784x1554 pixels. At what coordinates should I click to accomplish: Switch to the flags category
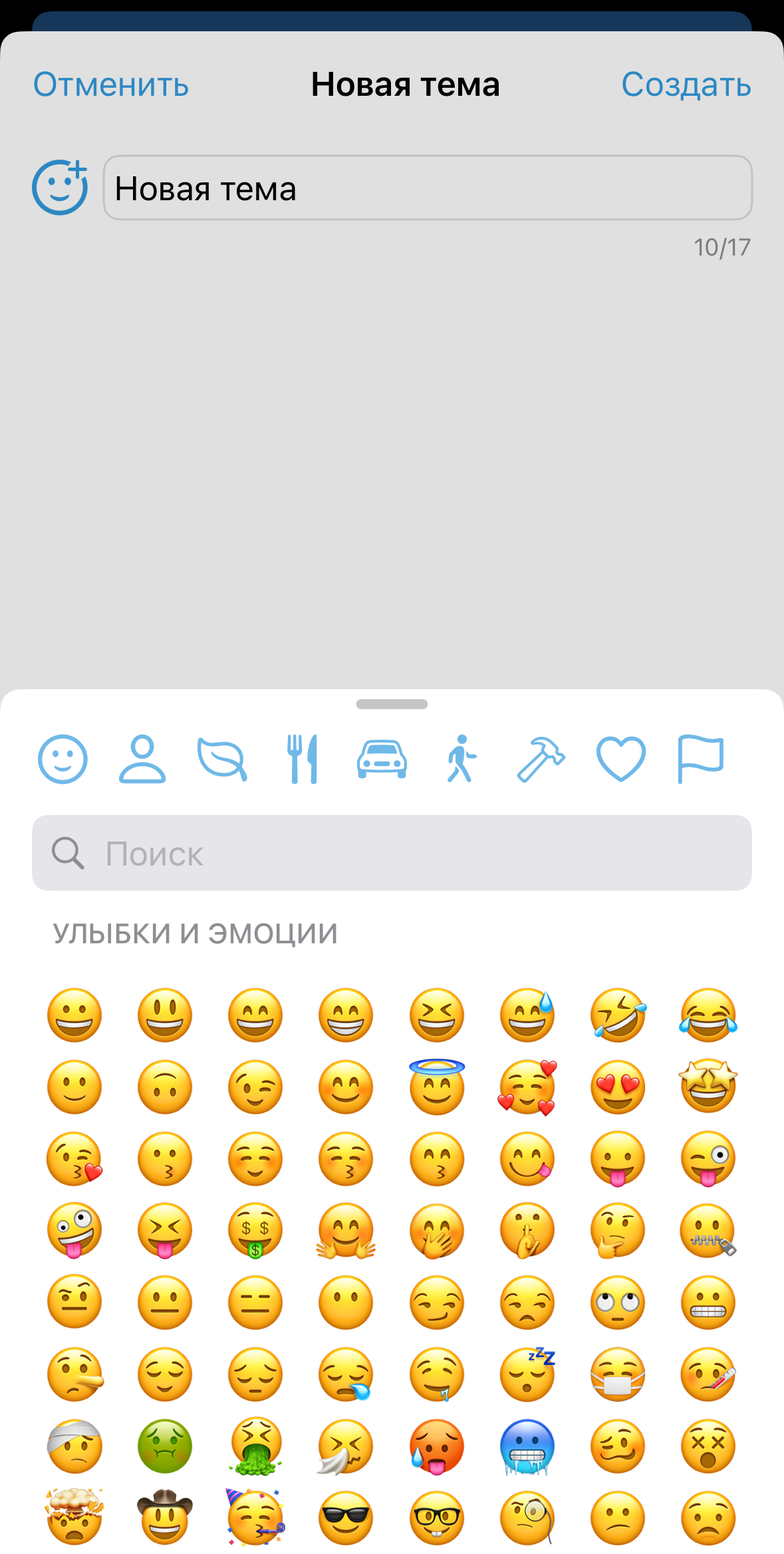[700, 759]
